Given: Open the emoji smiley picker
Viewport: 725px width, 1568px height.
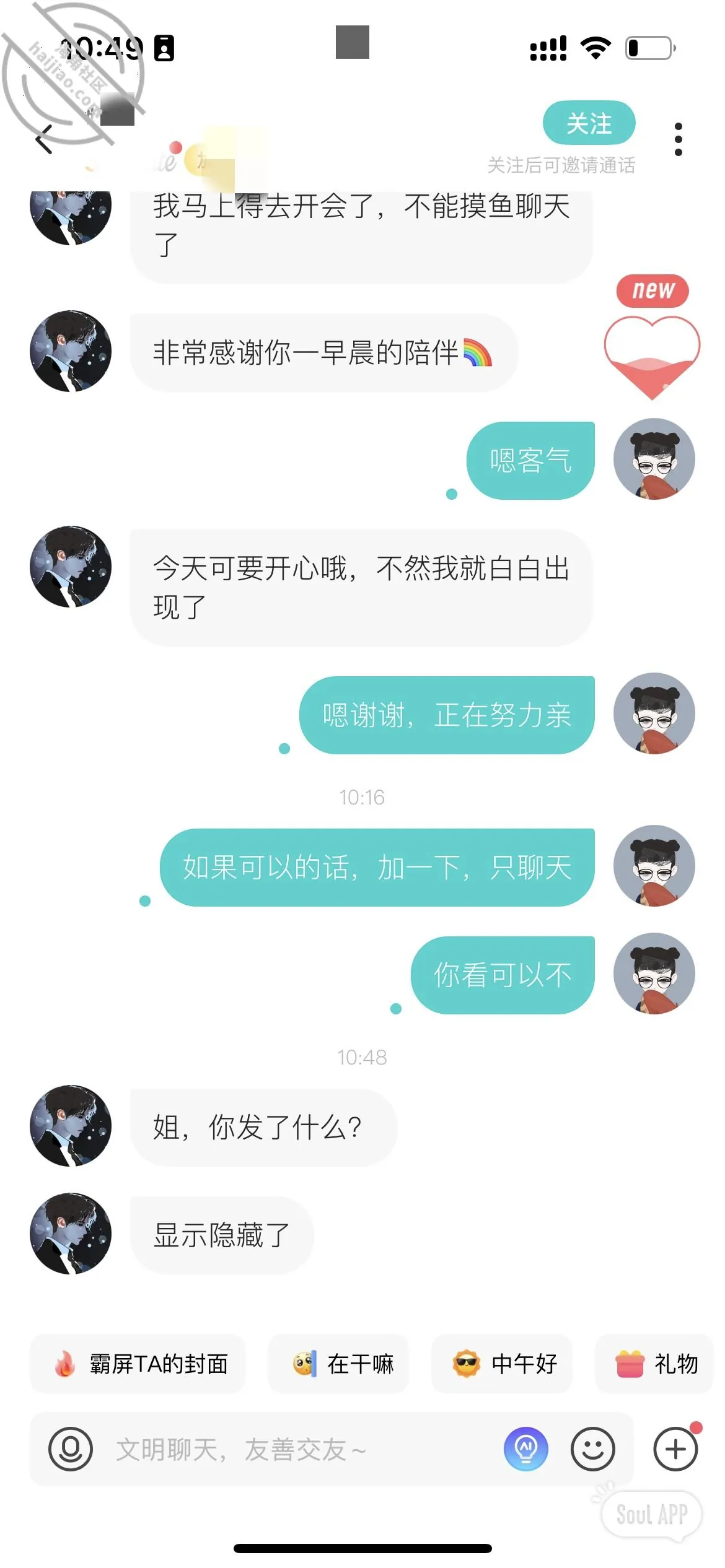Looking at the screenshot, I should tap(593, 1449).
